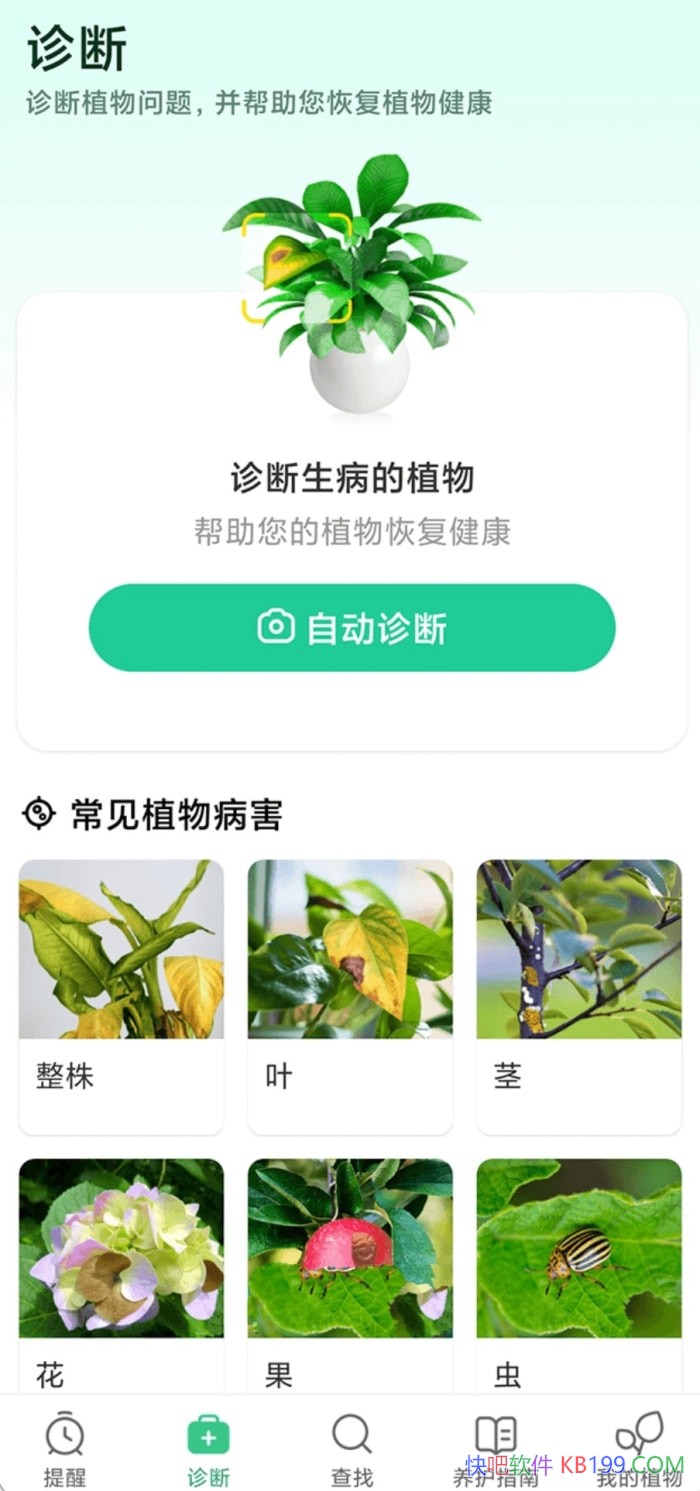Open the 叶 disease category

[350, 995]
